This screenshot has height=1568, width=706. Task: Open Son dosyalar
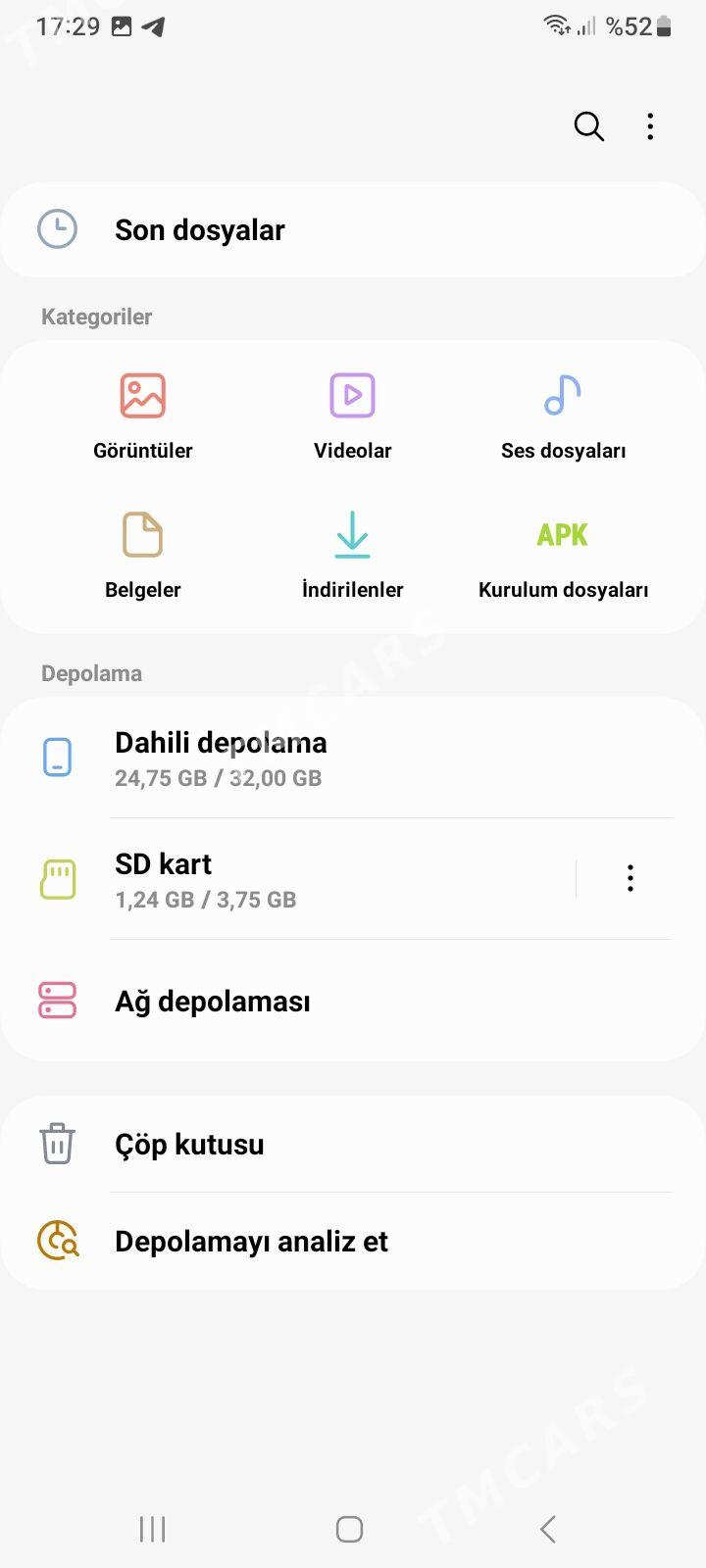(x=353, y=229)
